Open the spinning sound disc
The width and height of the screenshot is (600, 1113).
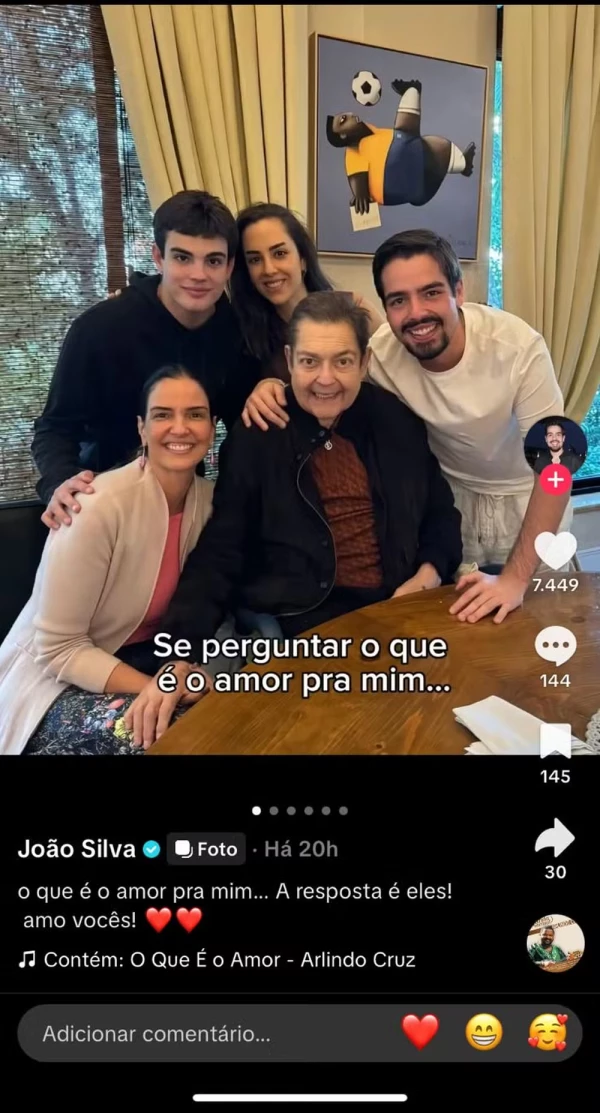[x=555, y=943]
